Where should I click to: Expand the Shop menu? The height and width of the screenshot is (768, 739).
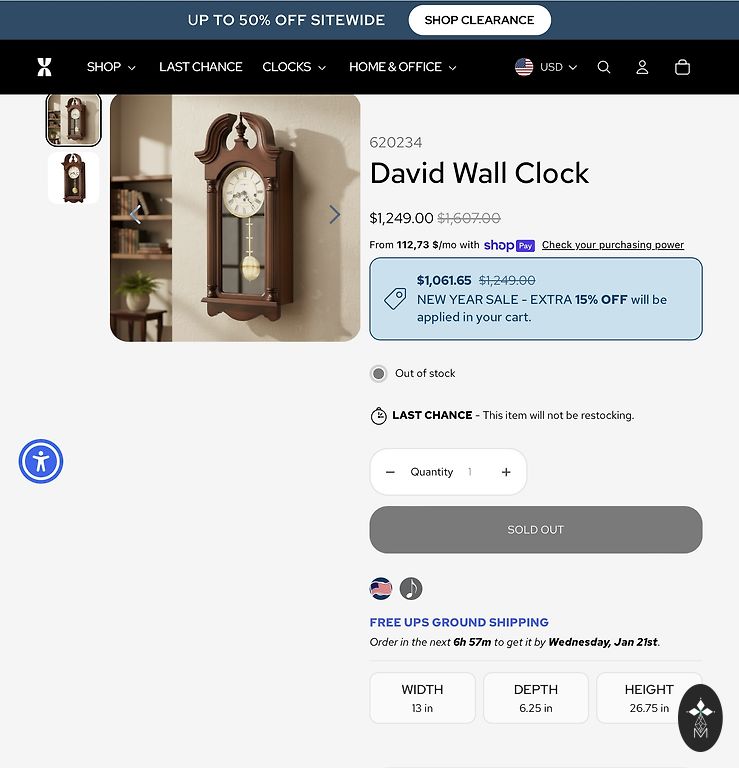click(111, 67)
